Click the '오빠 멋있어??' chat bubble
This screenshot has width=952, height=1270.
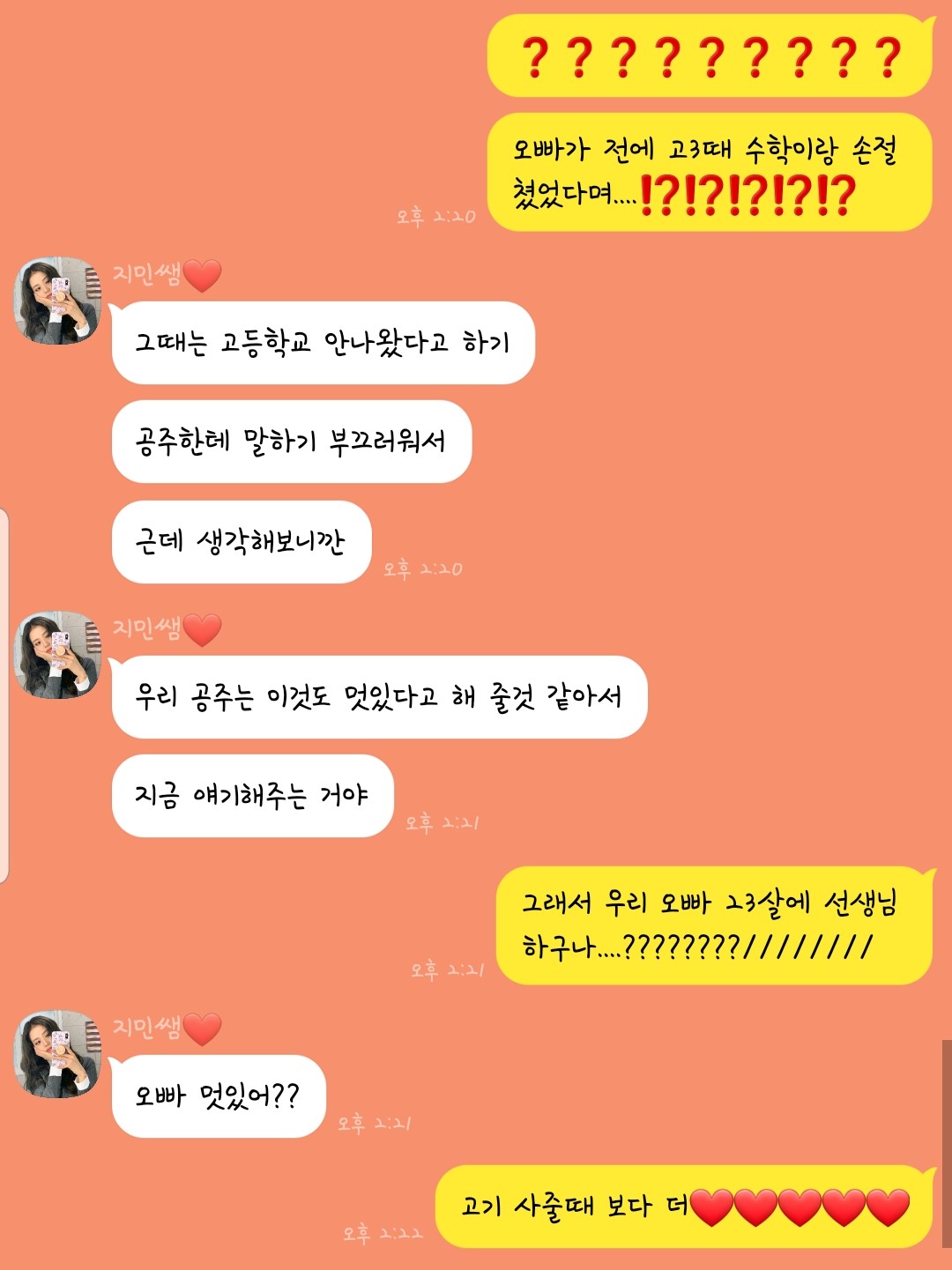214,1094
